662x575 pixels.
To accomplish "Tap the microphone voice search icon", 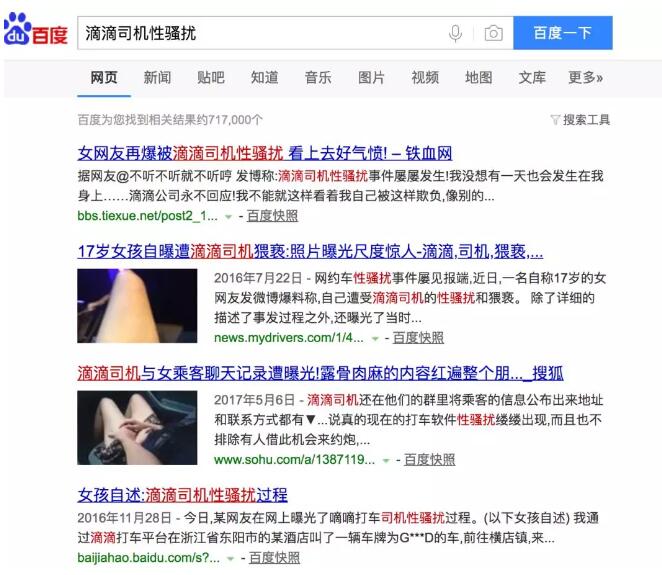I will (455, 33).
